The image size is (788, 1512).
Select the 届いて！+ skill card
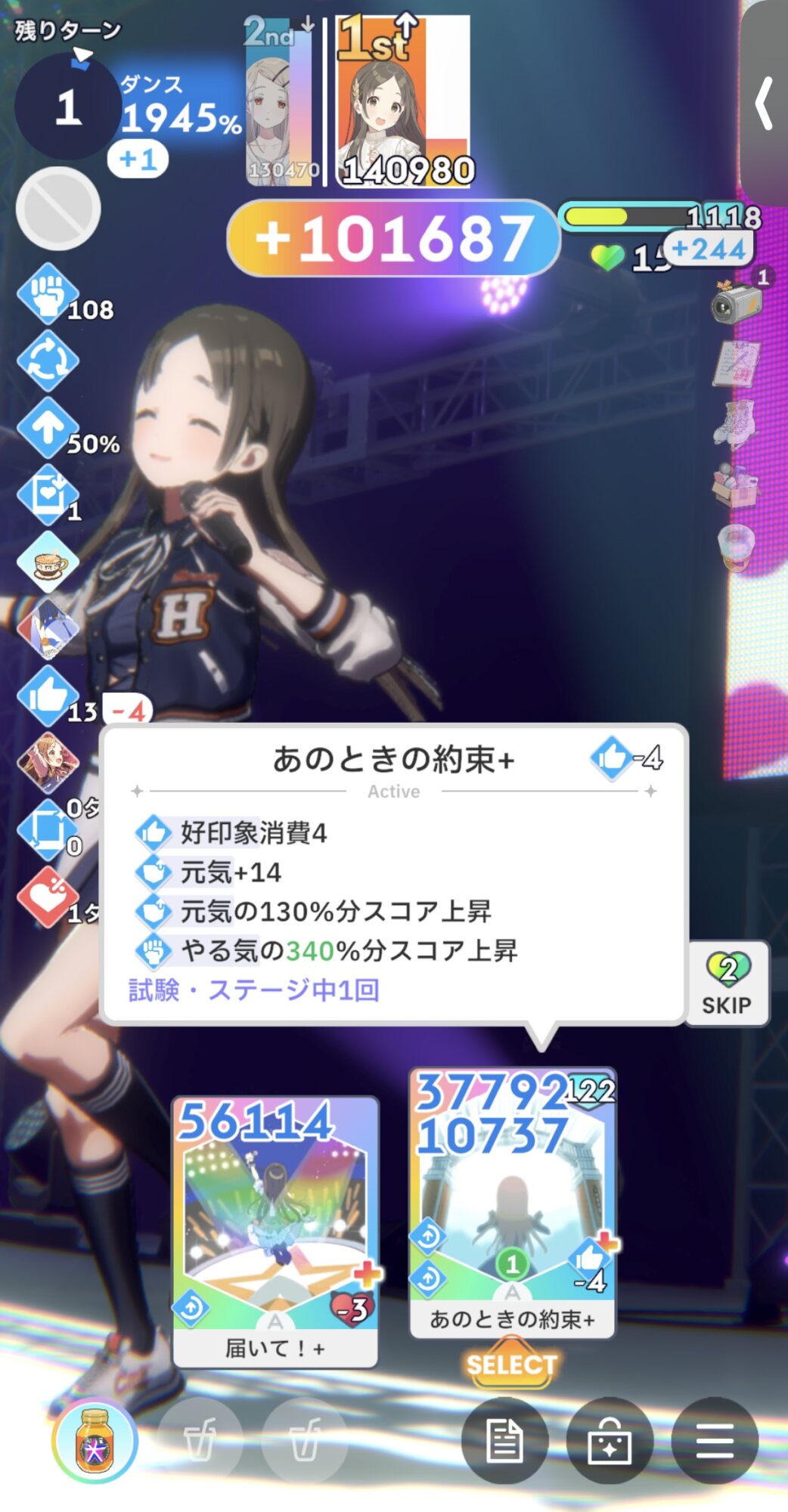pyautogui.click(x=275, y=1228)
